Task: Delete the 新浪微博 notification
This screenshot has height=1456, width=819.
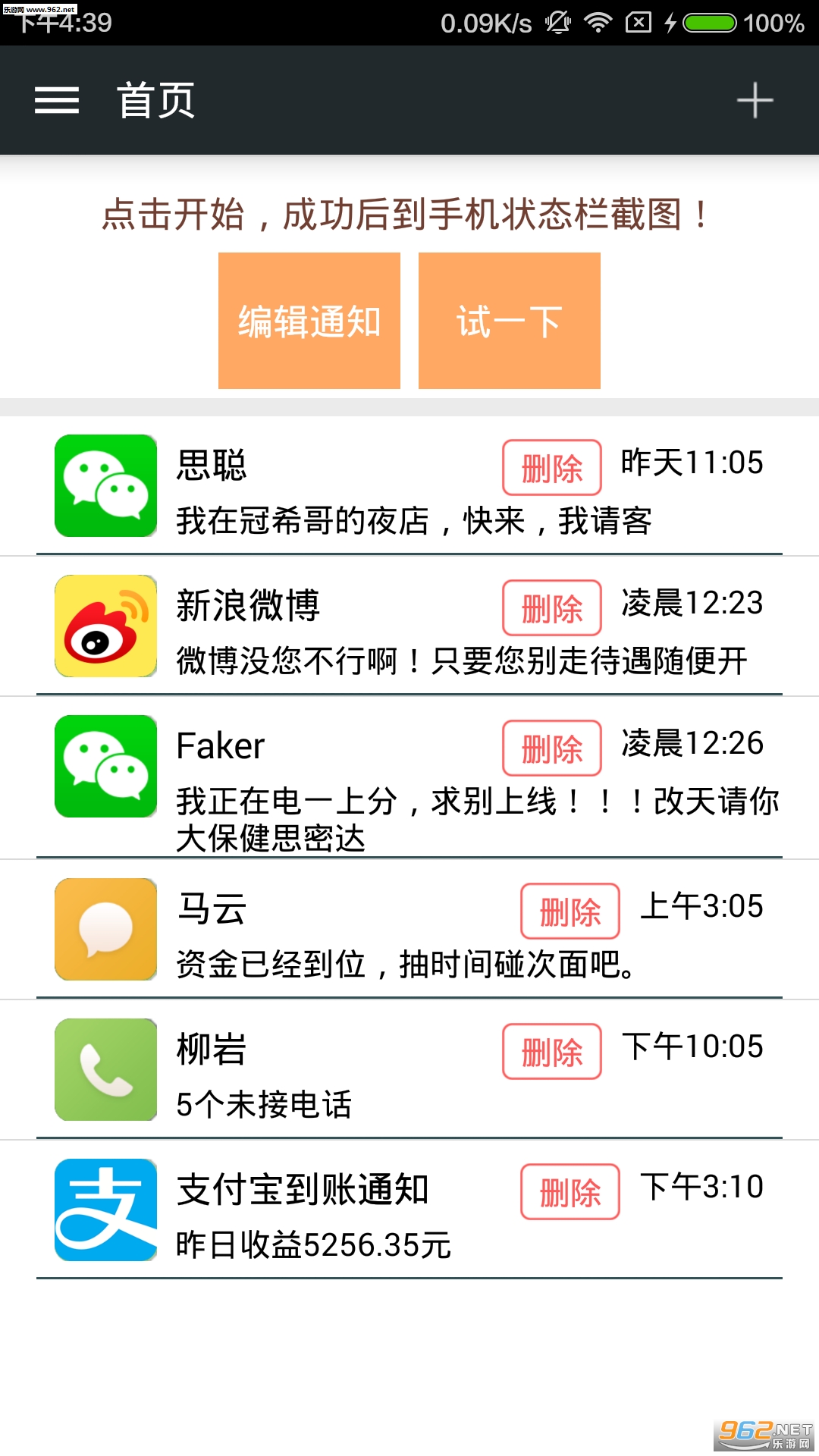Action: click(x=551, y=607)
